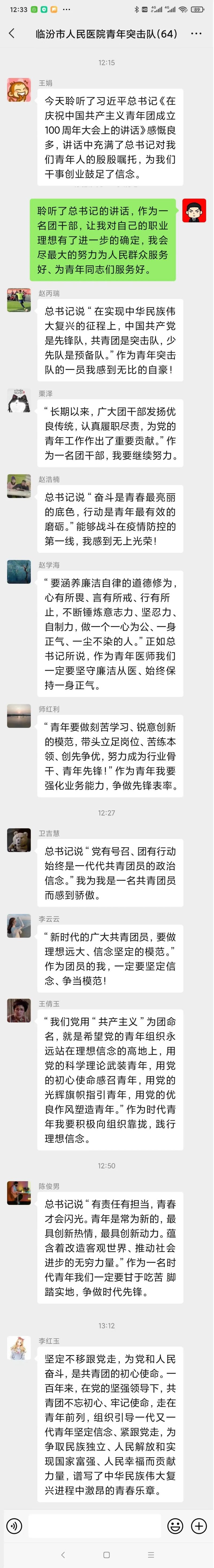This screenshot has height=1568, width=214.
Task: Tap my own avatar beside green message
Action: tap(194, 211)
